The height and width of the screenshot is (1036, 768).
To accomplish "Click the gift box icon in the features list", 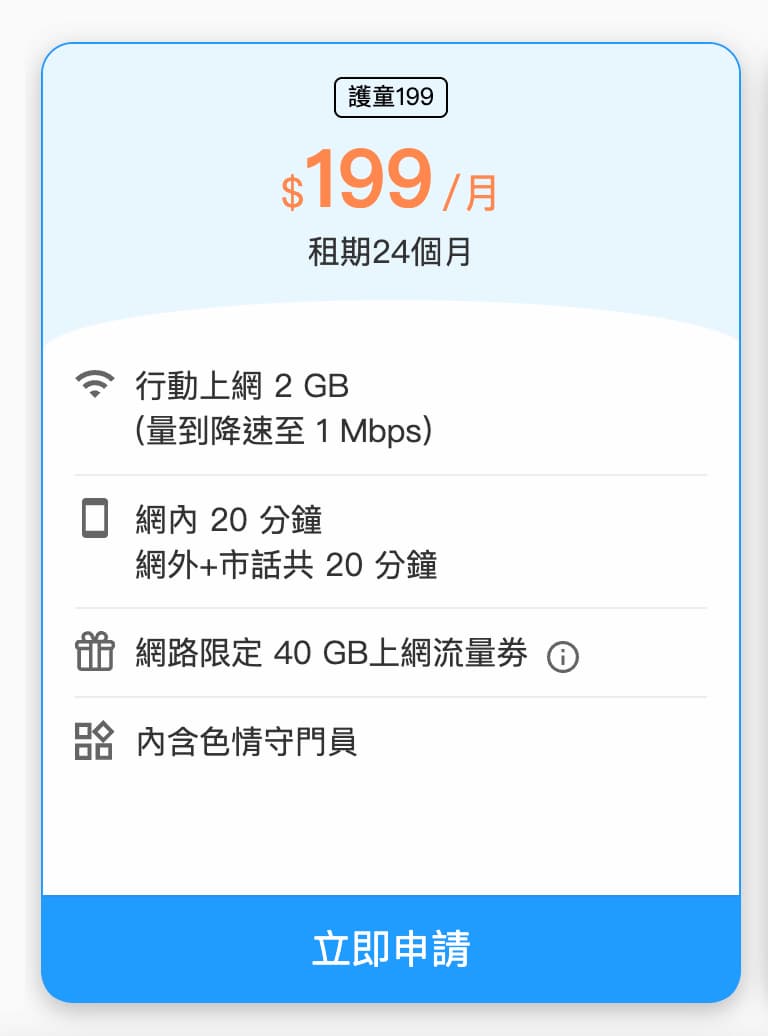I will (x=95, y=652).
